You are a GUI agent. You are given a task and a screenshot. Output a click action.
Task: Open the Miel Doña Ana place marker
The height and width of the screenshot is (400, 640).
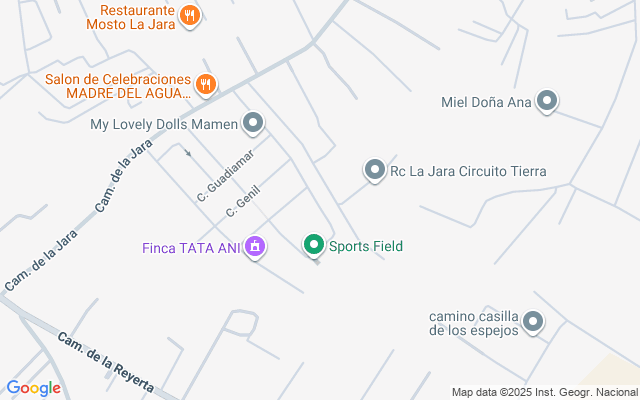[547, 101]
